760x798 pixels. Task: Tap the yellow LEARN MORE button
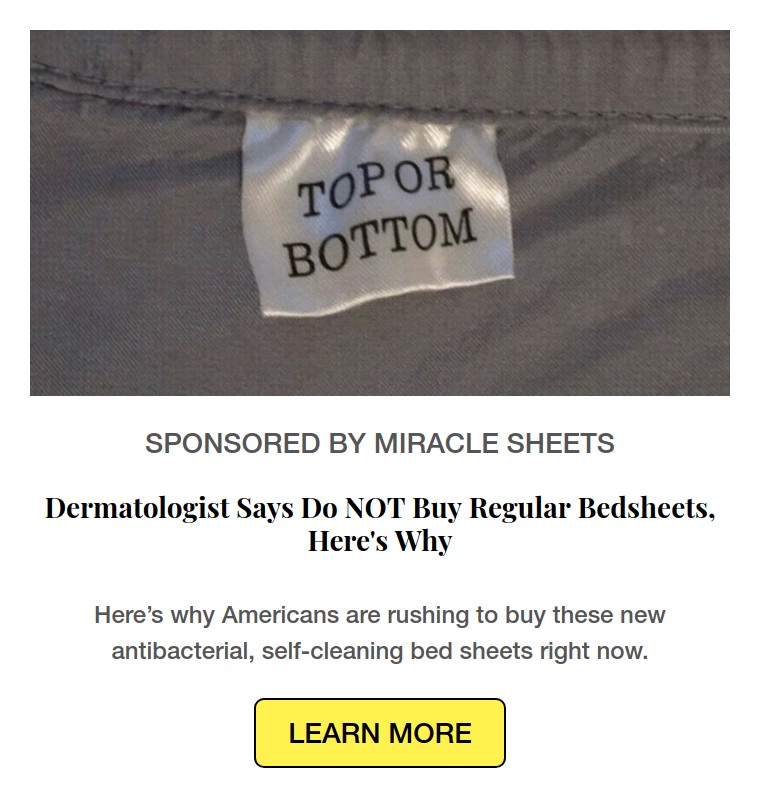click(380, 733)
